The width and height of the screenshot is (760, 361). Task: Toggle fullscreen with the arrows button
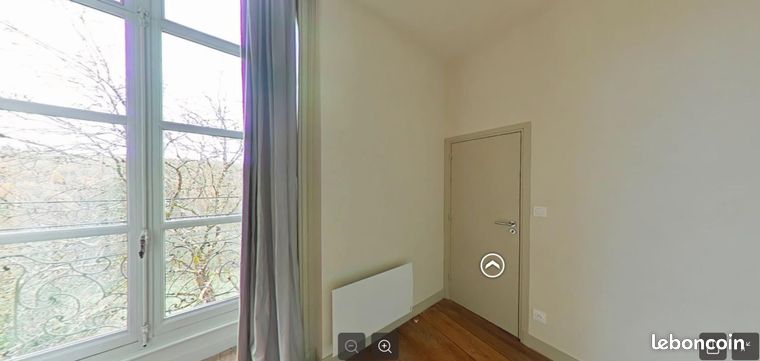745,346
